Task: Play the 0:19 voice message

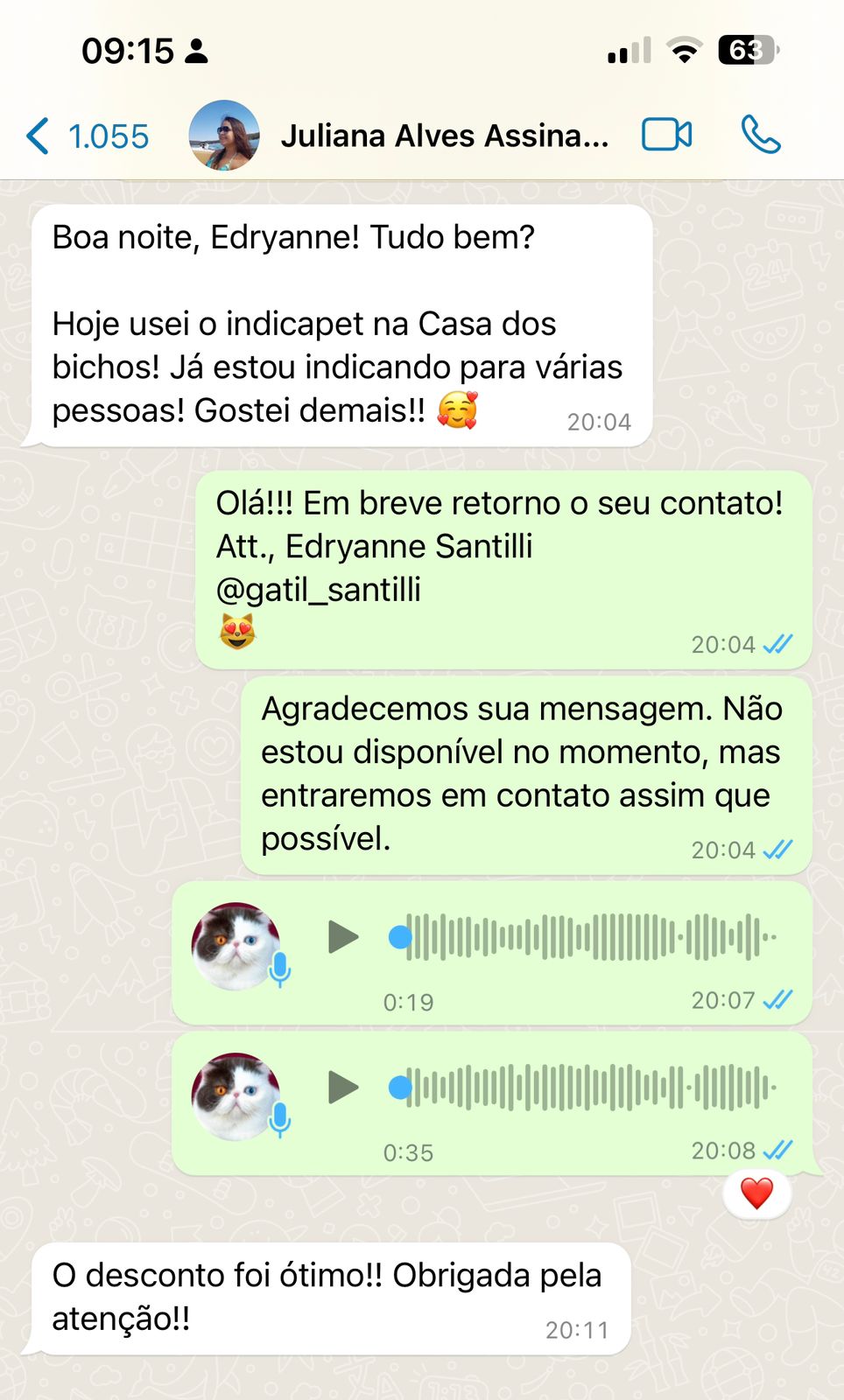Action: click(343, 937)
